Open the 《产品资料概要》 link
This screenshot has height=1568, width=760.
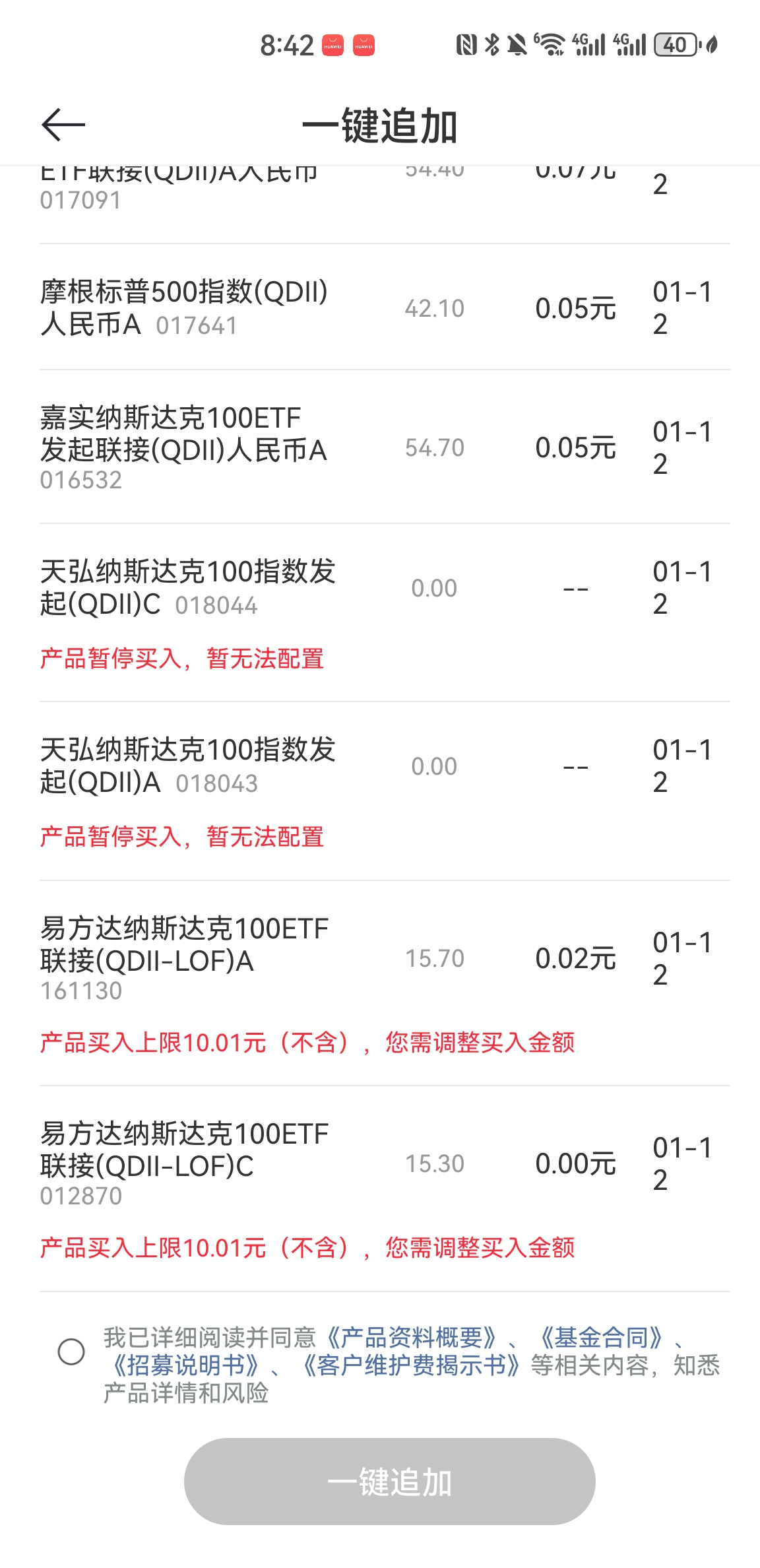(411, 1338)
